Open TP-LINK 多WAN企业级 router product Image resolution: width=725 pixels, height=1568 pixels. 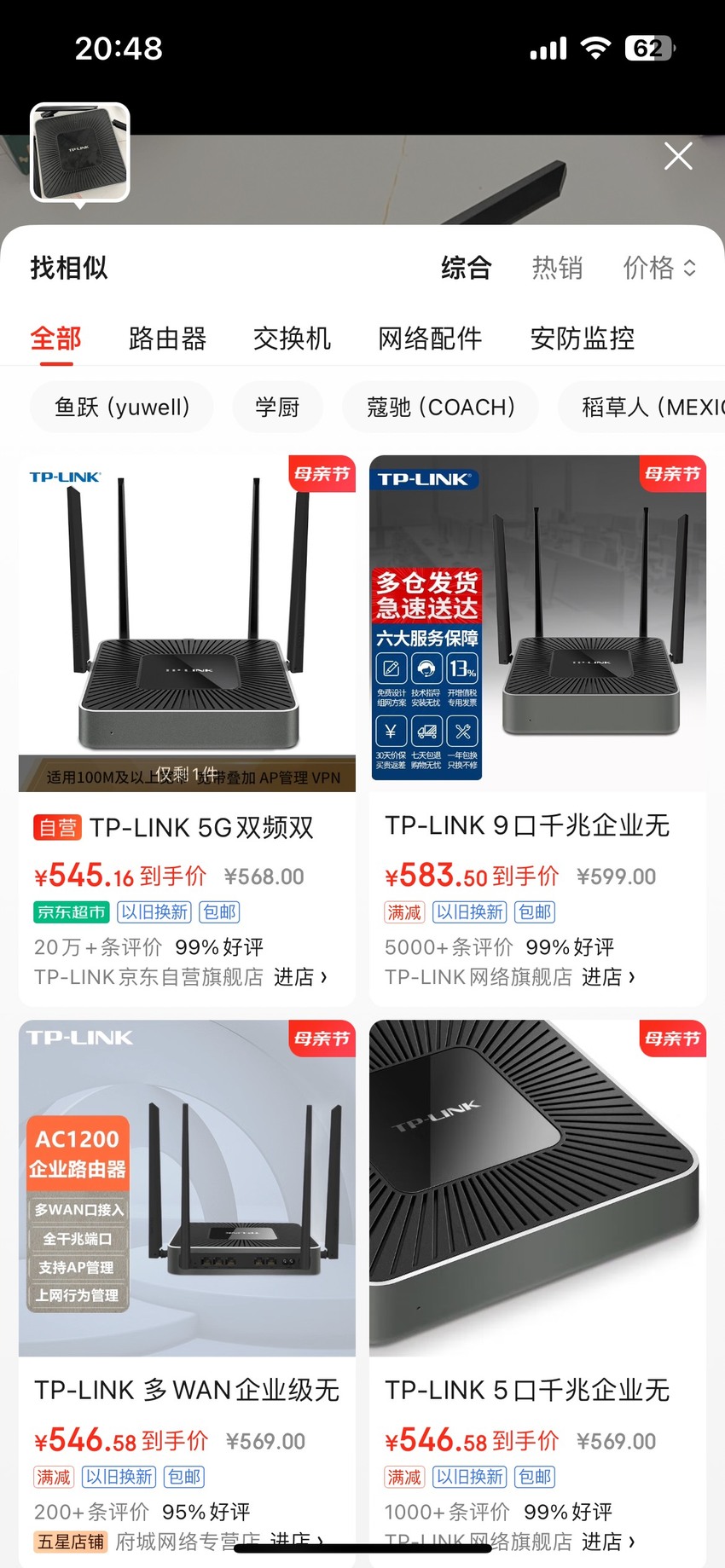[187, 1293]
